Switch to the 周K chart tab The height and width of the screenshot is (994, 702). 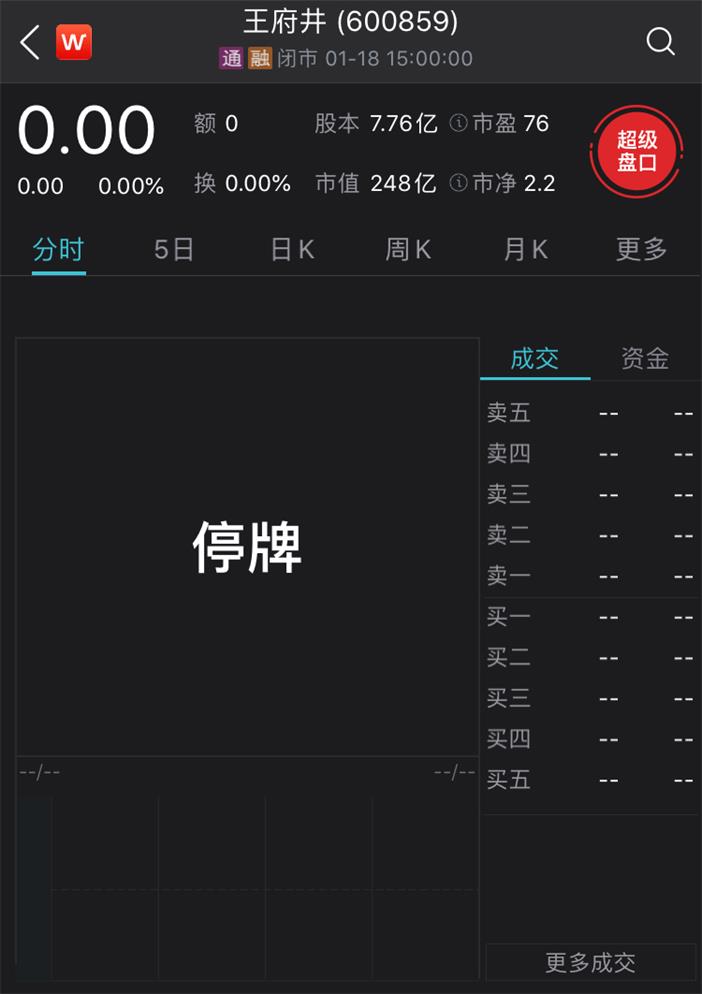tap(408, 249)
